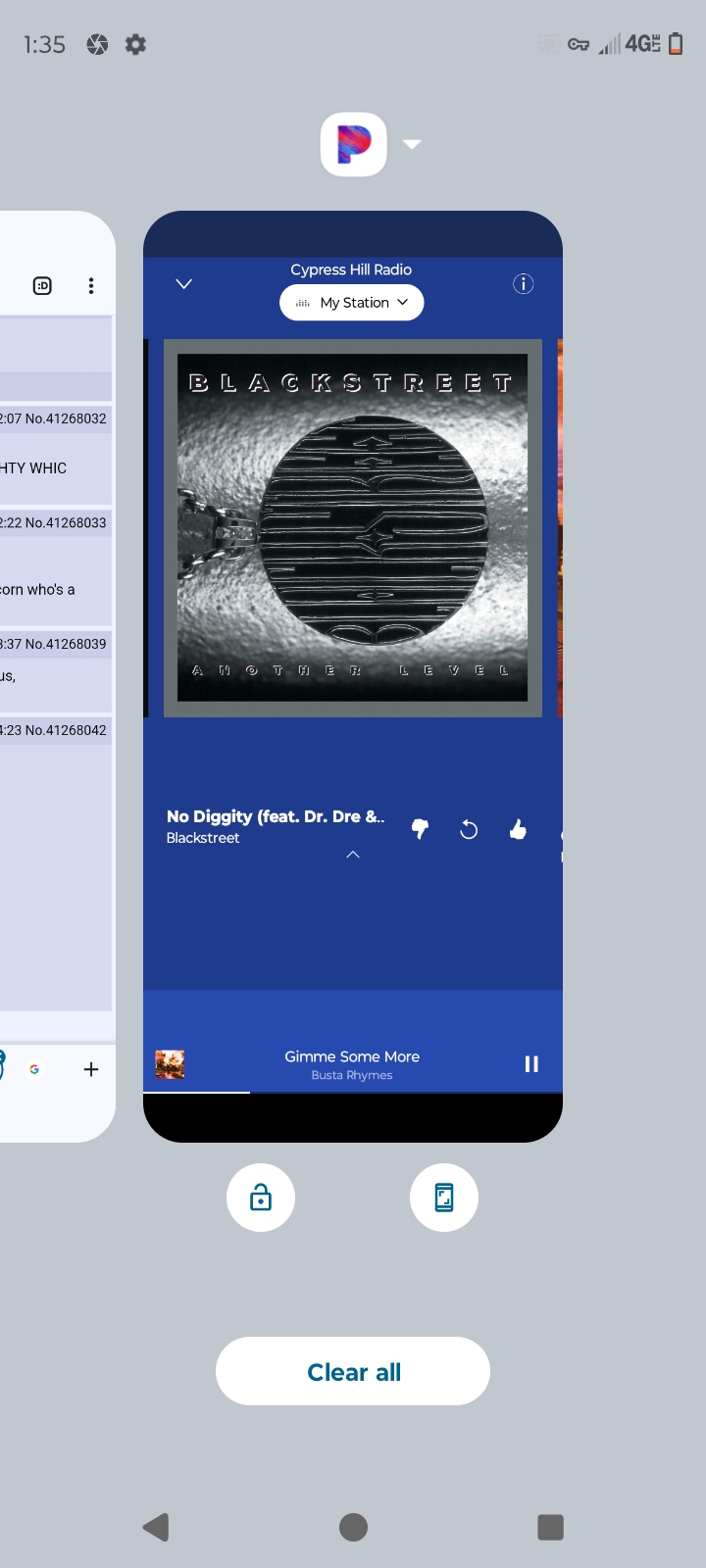Tap the screenshot button below the card

click(x=444, y=1198)
